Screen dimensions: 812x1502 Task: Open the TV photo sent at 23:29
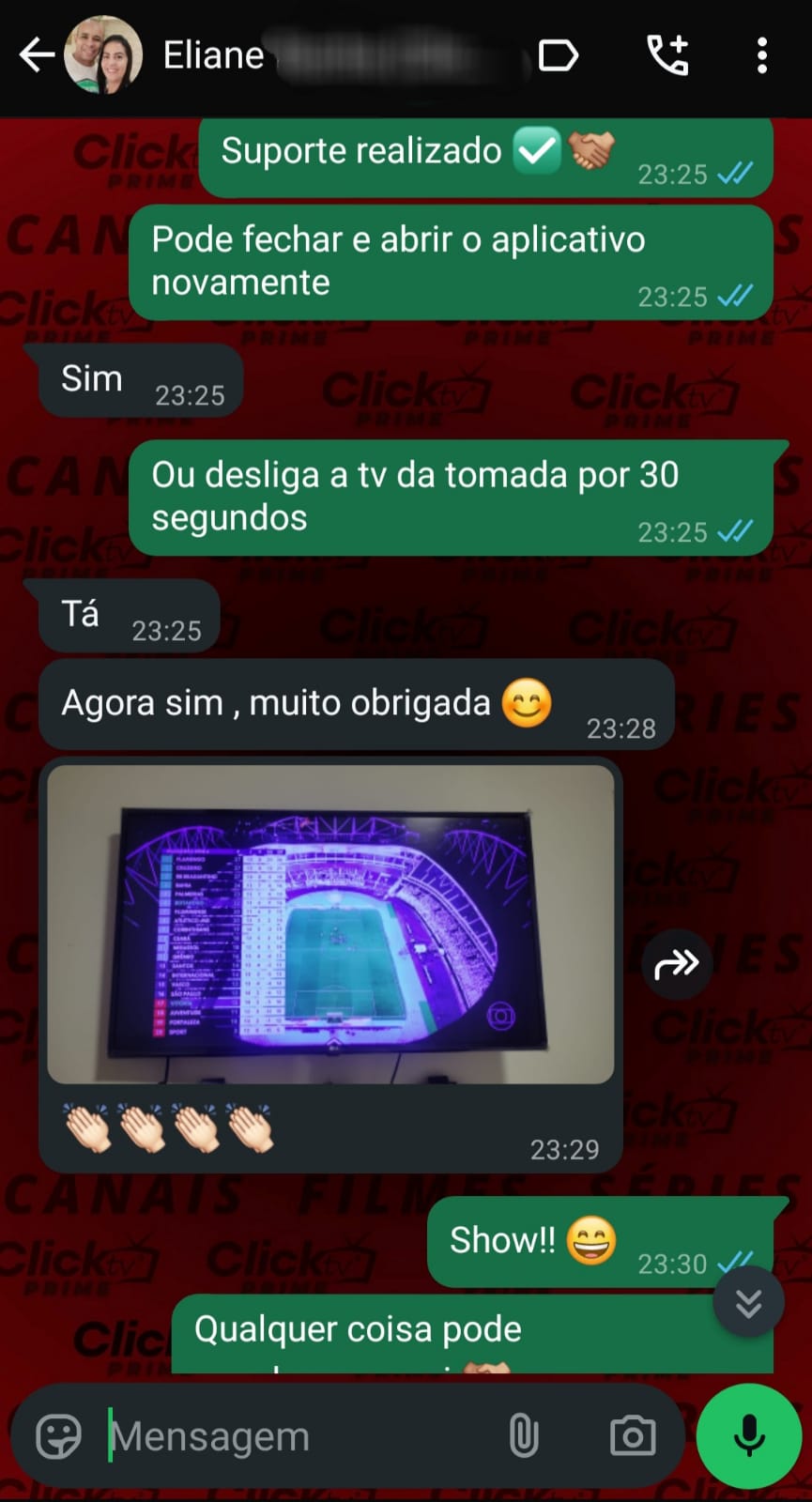click(330, 924)
